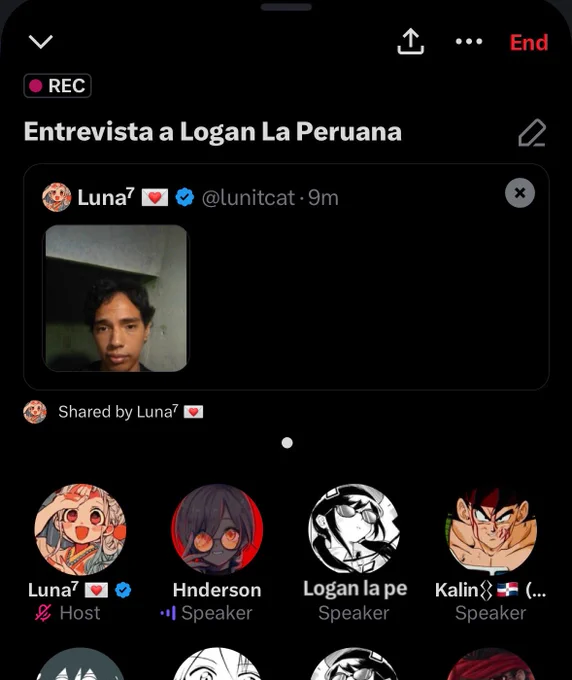Minimize the Space with the down chevron
Viewport: 572px width, 680px height.
(41, 42)
